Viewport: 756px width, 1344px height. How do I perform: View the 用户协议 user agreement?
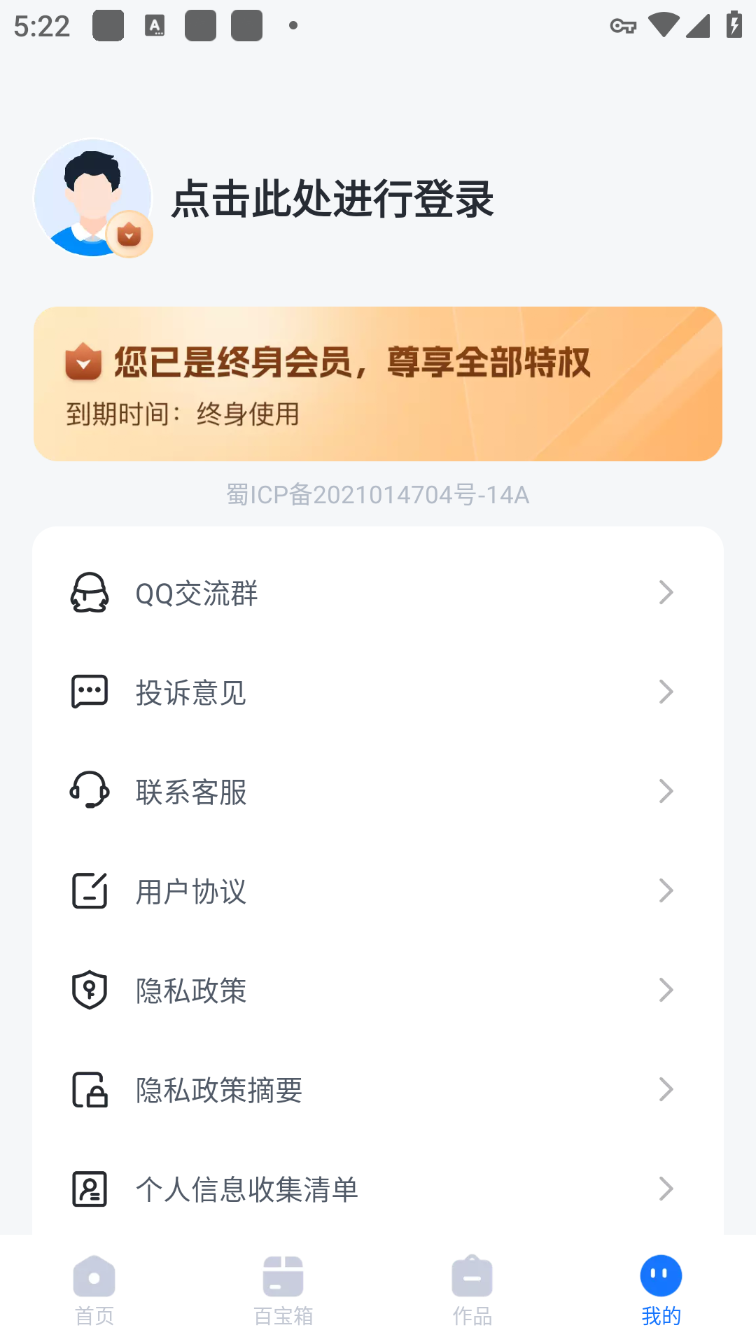pyautogui.click(x=378, y=890)
